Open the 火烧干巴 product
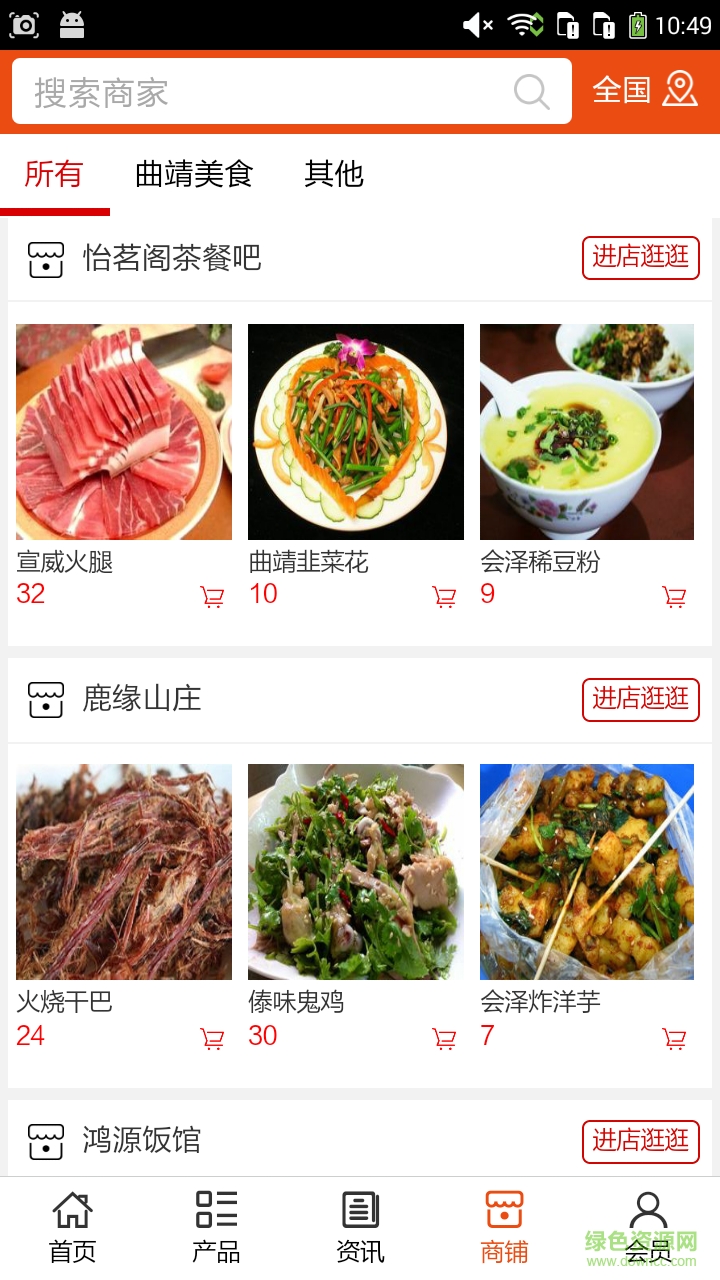Screen dimensions: 720x1280 click(124, 872)
